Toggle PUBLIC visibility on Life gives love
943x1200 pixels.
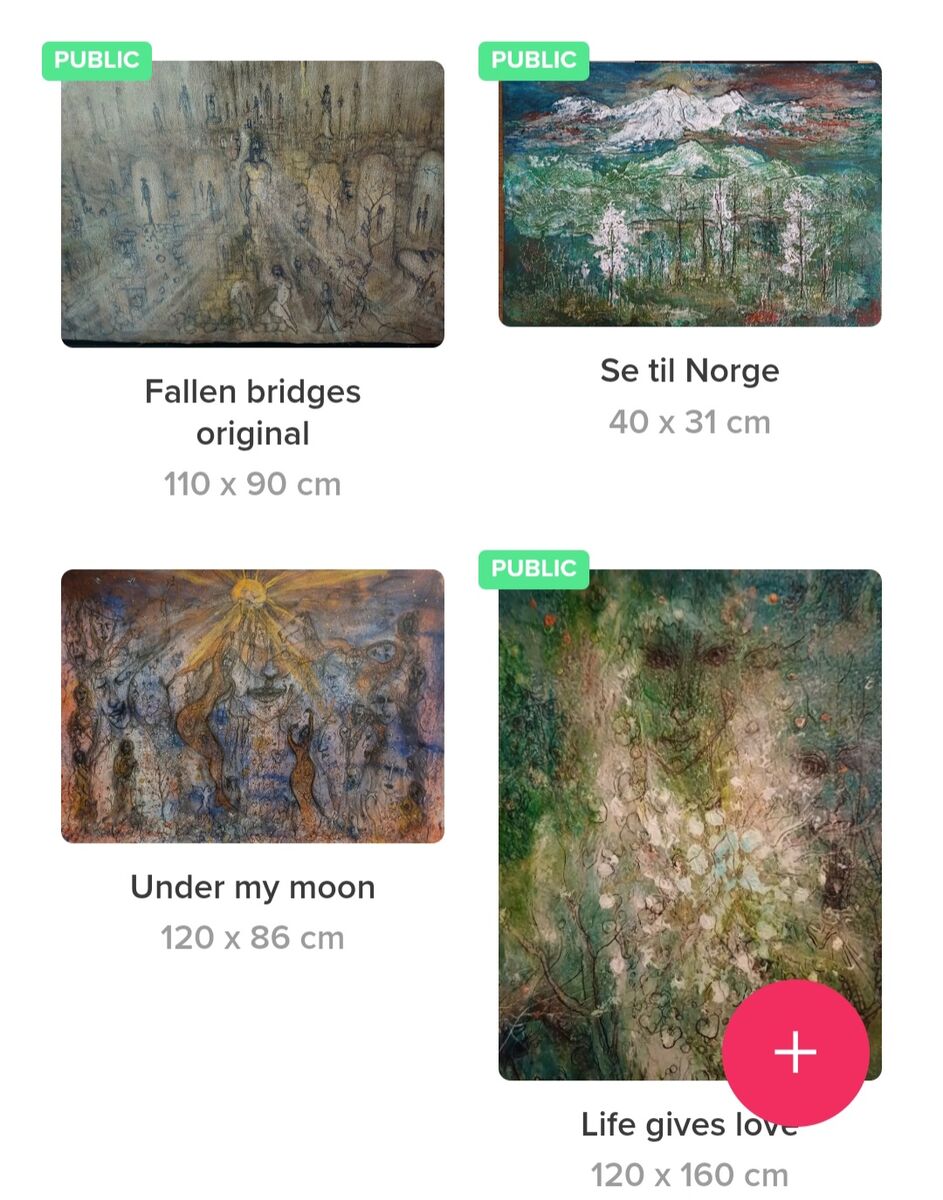533,568
